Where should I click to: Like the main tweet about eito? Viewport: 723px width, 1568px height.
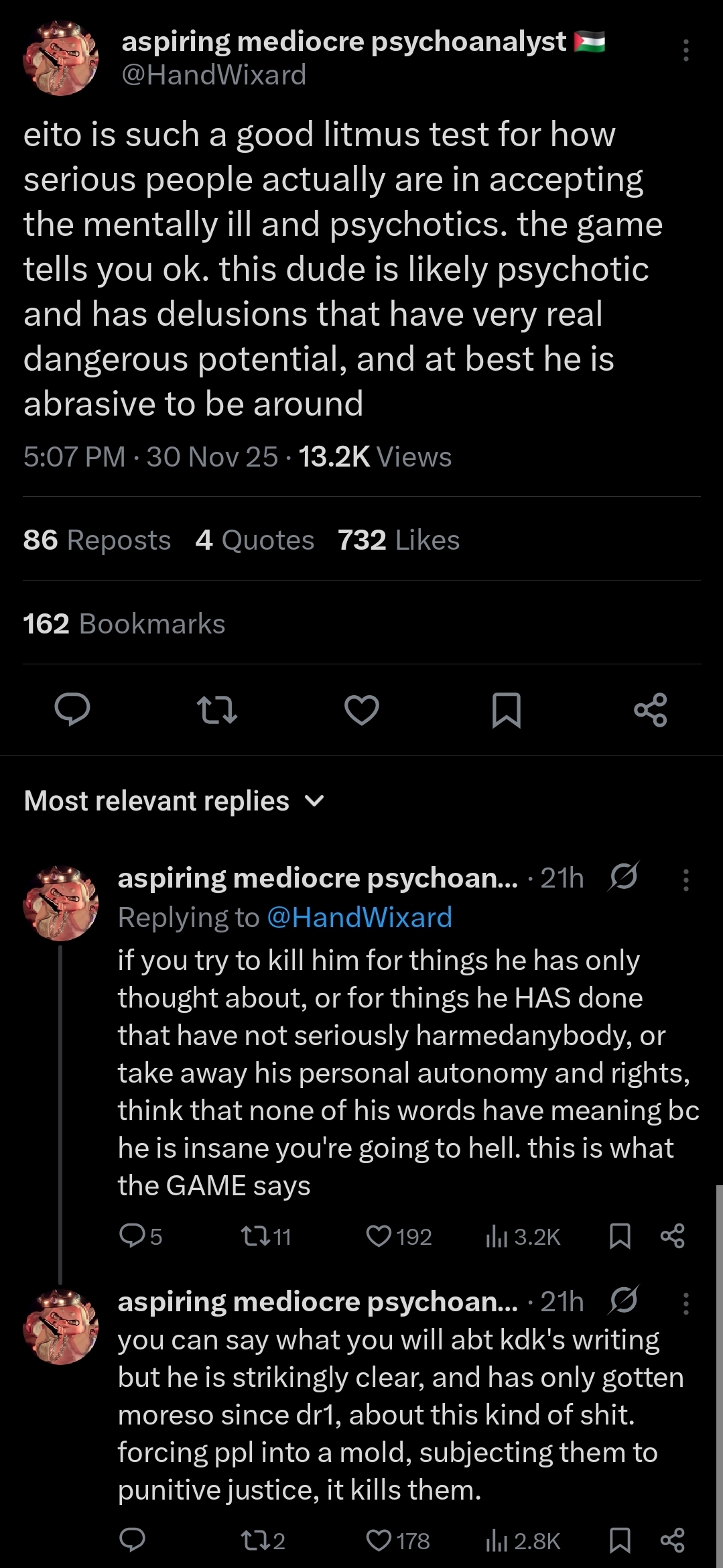[362, 710]
